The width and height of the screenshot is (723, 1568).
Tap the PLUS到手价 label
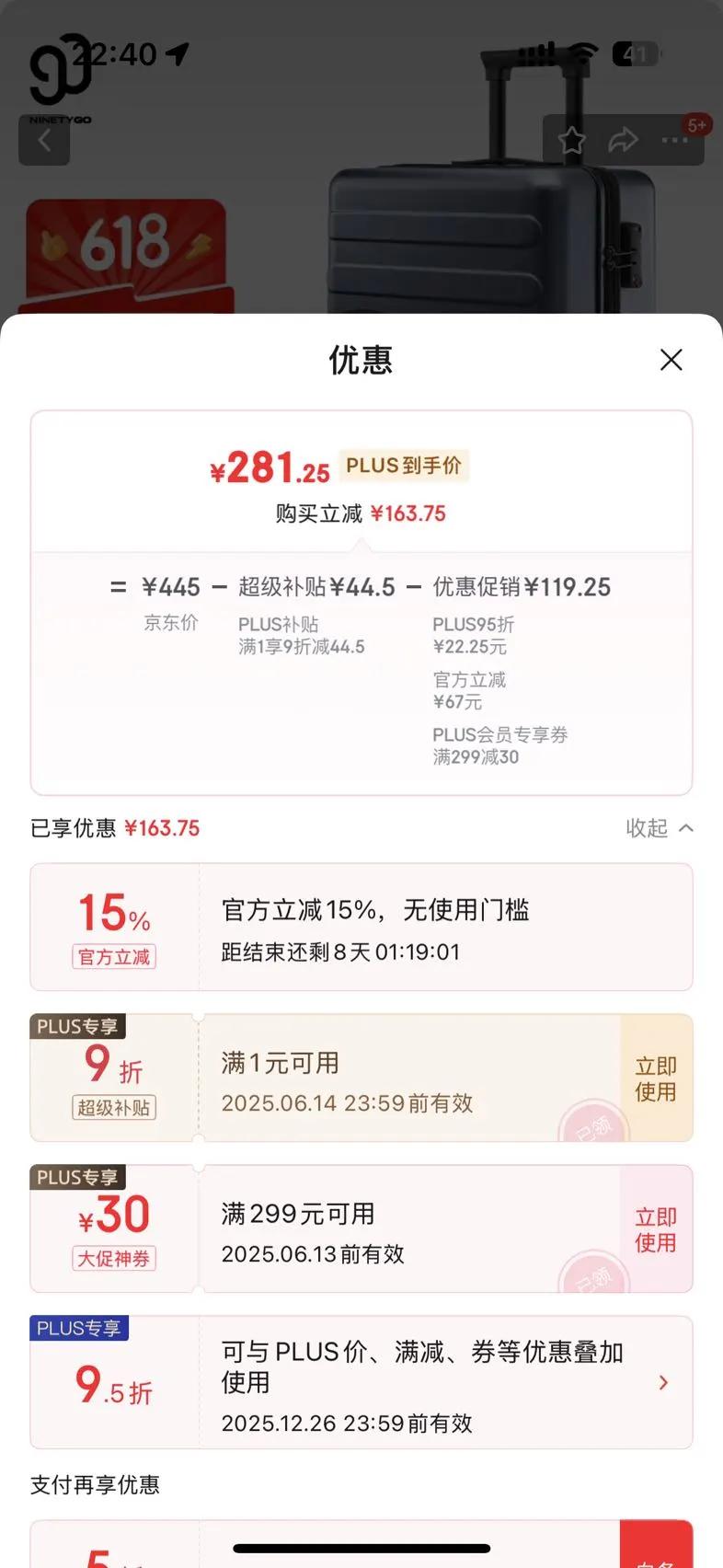pyautogui.click(x=403, y=466)
